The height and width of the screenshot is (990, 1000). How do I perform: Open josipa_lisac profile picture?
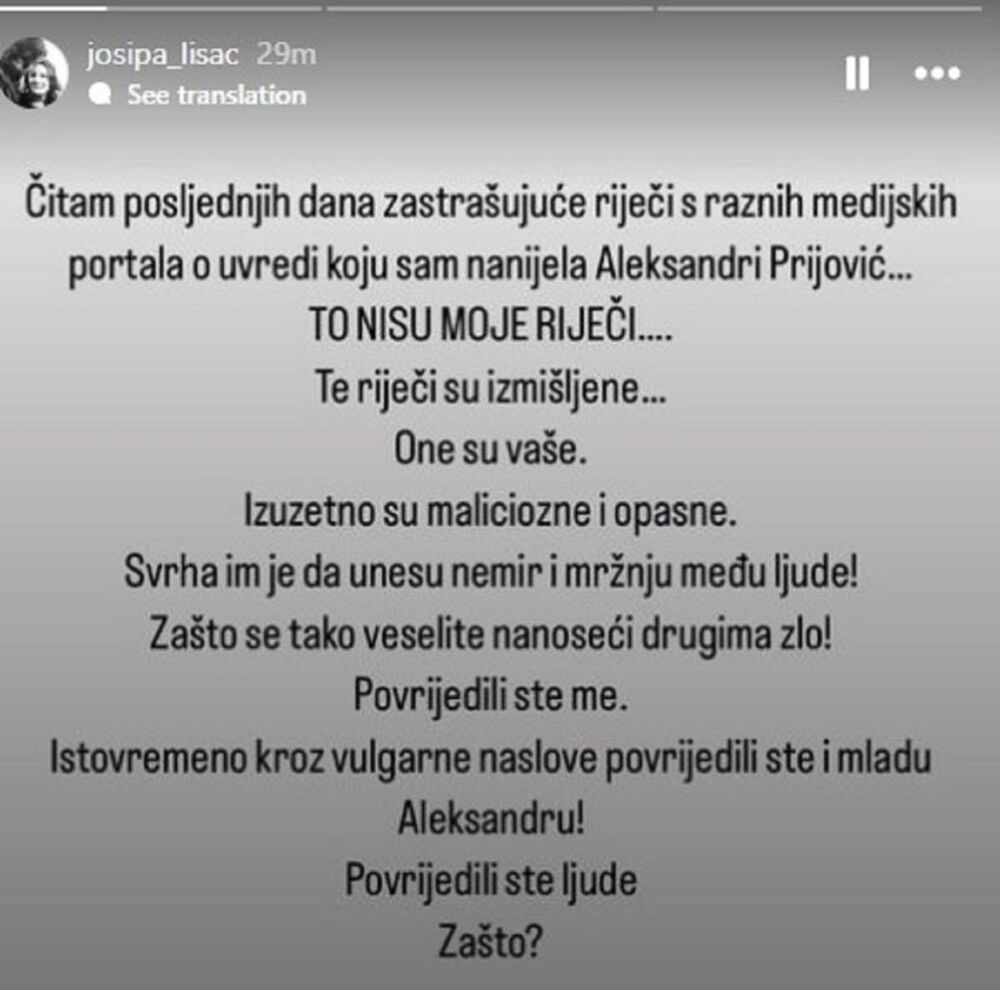click(x=36, y=72)
